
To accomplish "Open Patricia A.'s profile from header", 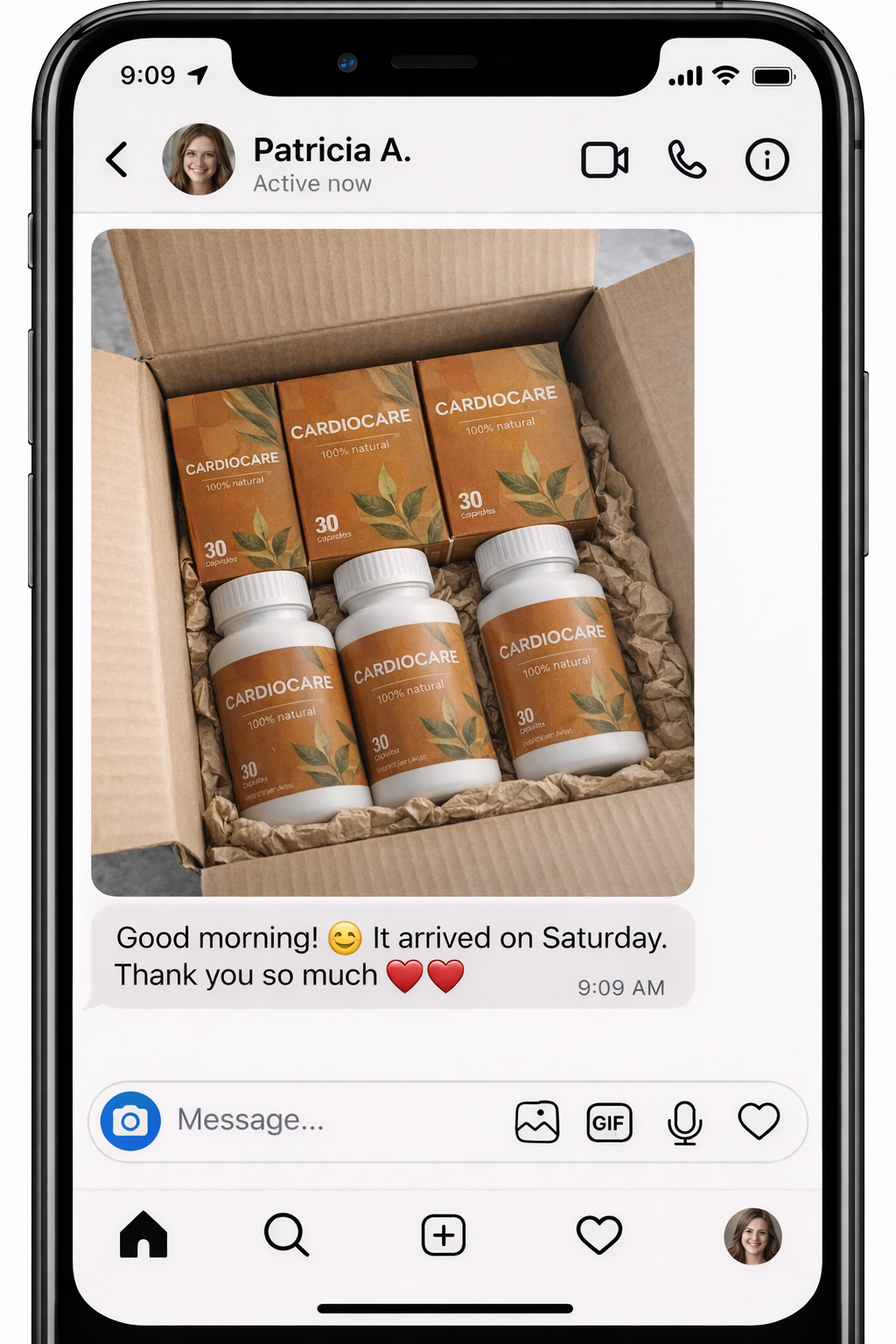I will pos(199,159).
